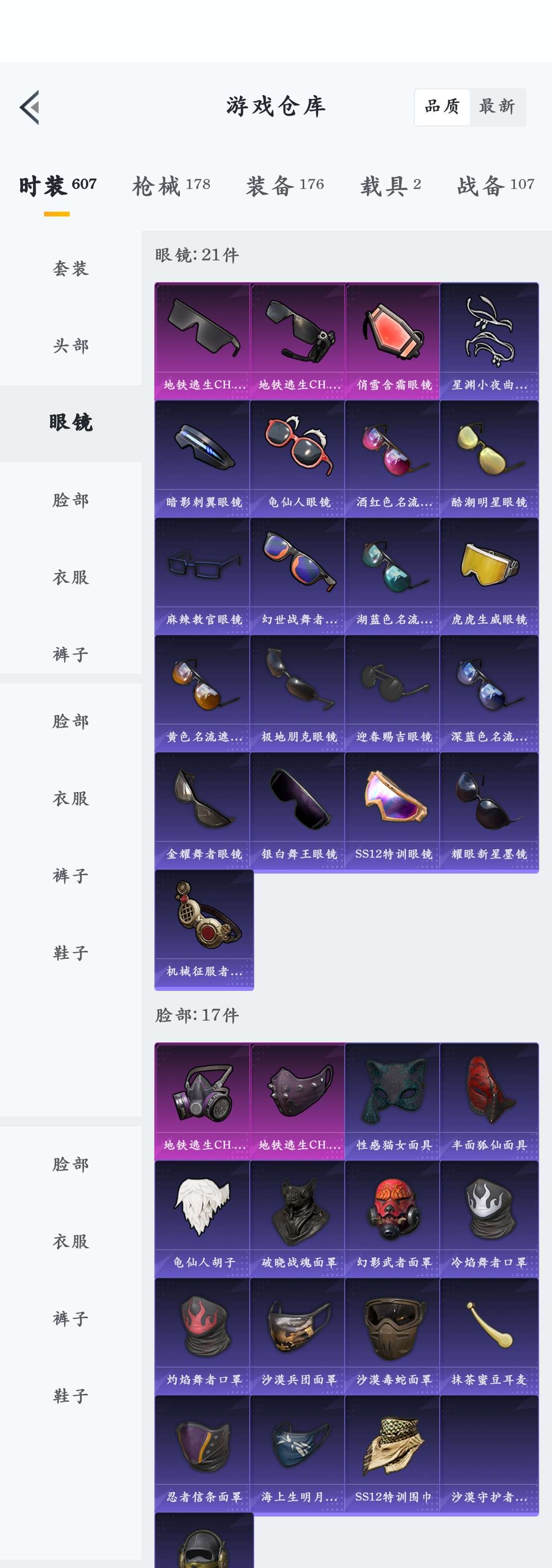The image size is (552, 1568).
Task: Select 头部 in the side menu
Action: [x=71, y=346]
